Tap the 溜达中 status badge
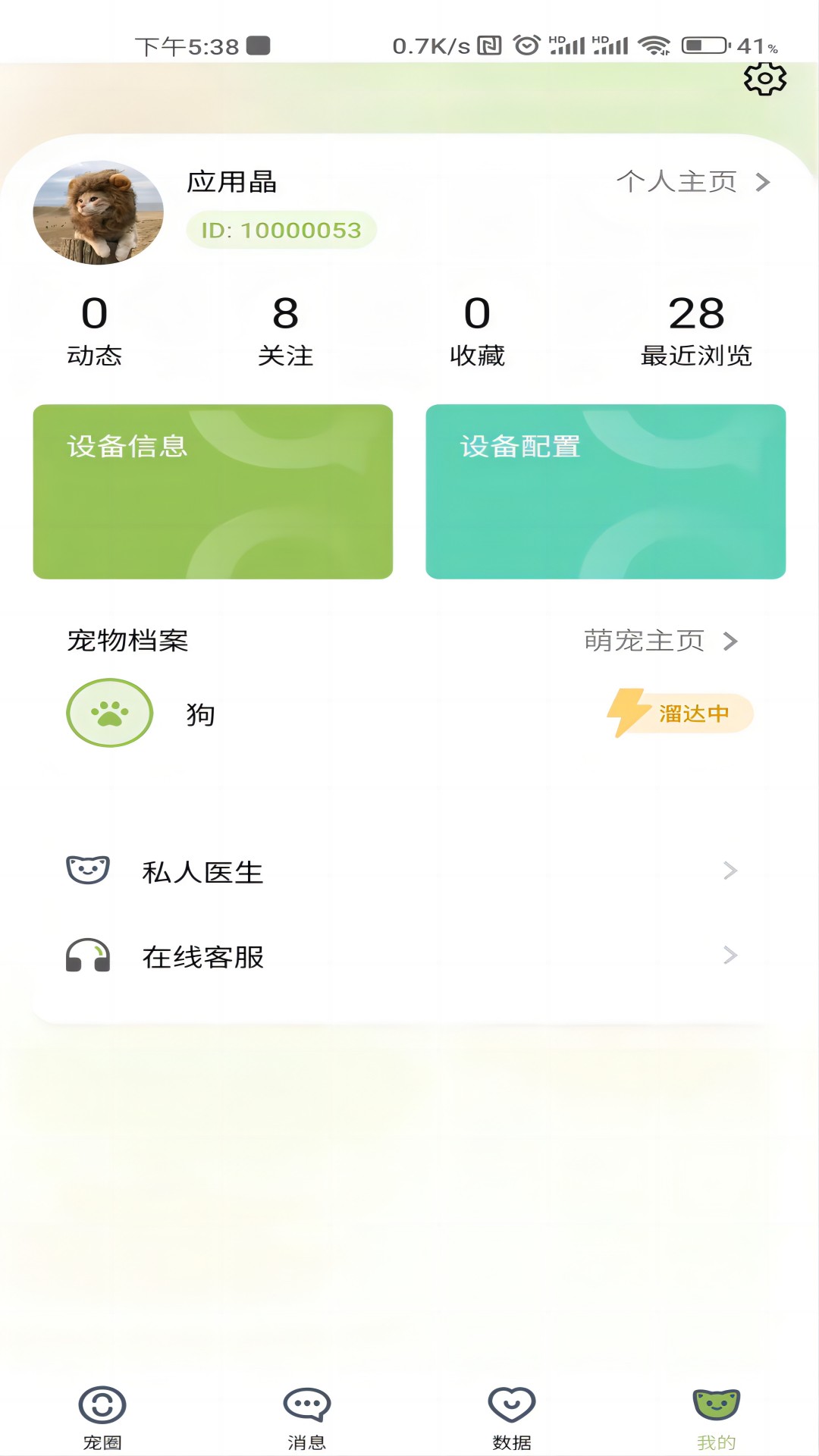The image size is (819, 1456). (681, 713)
